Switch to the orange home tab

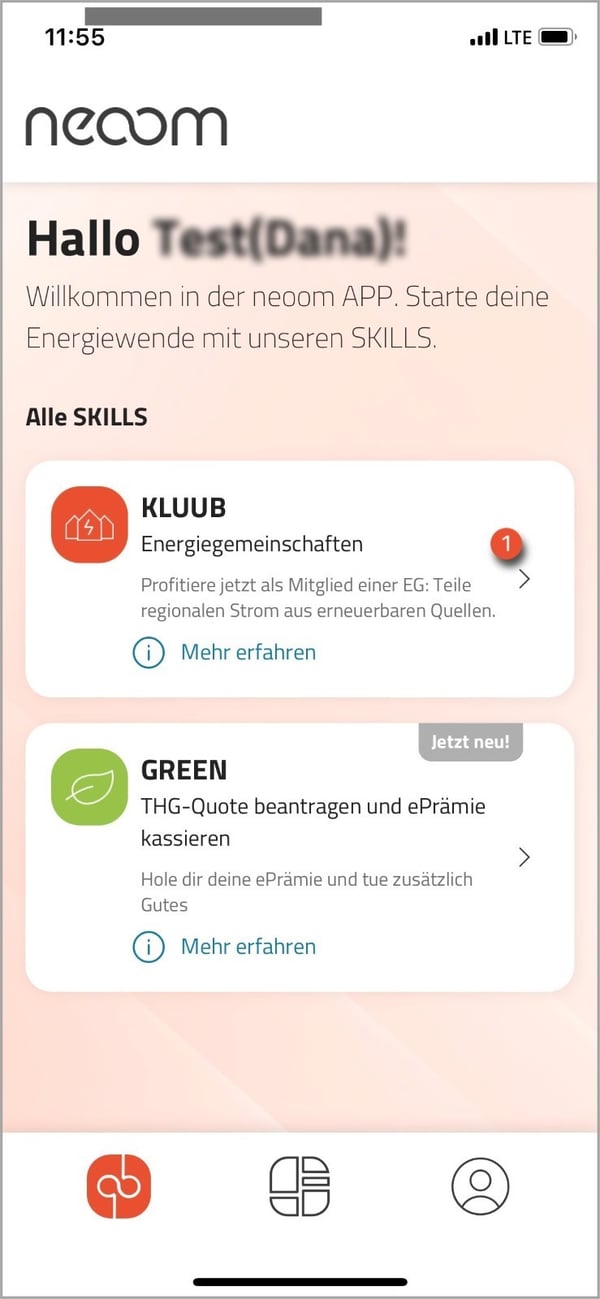coord(118,1186)
